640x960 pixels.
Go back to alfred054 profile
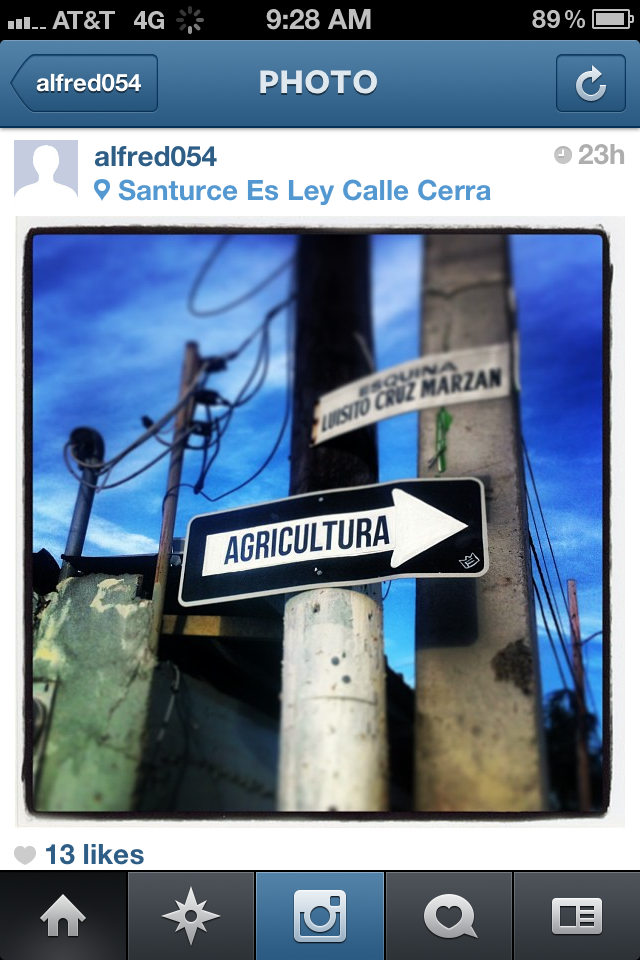point(85,83)
